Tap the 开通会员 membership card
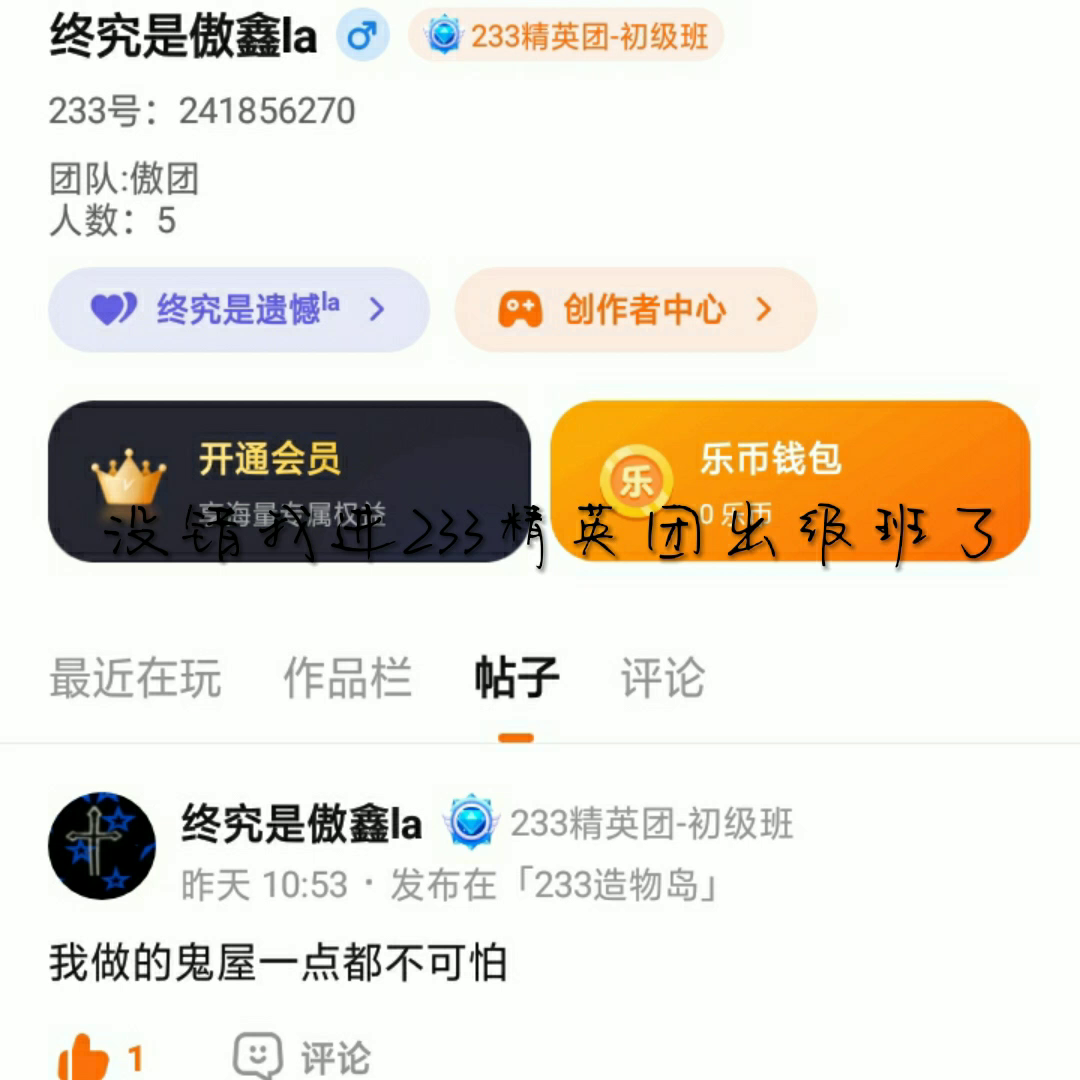This screenshot has height=1080, width=1080. pos(289,481)
